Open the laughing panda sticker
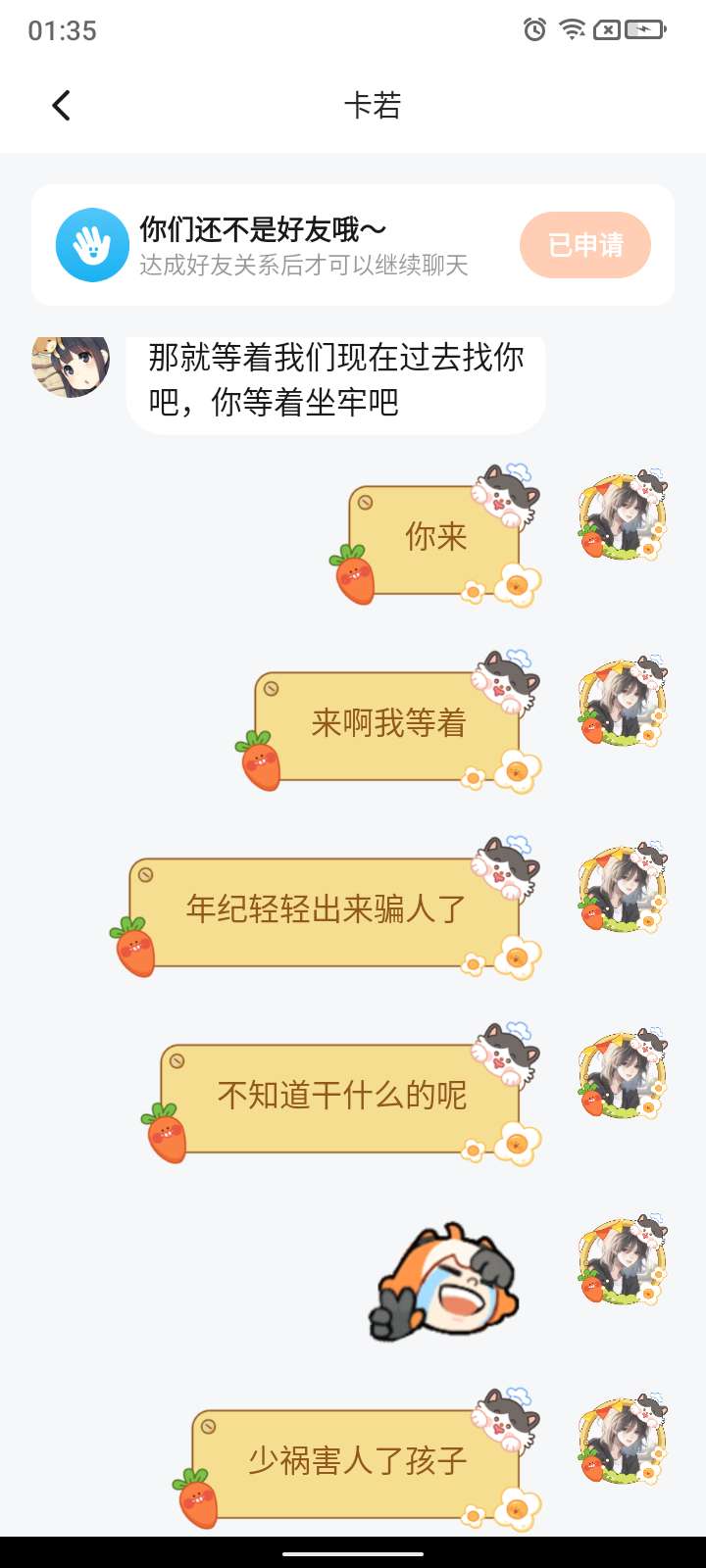 [444, 1282]
